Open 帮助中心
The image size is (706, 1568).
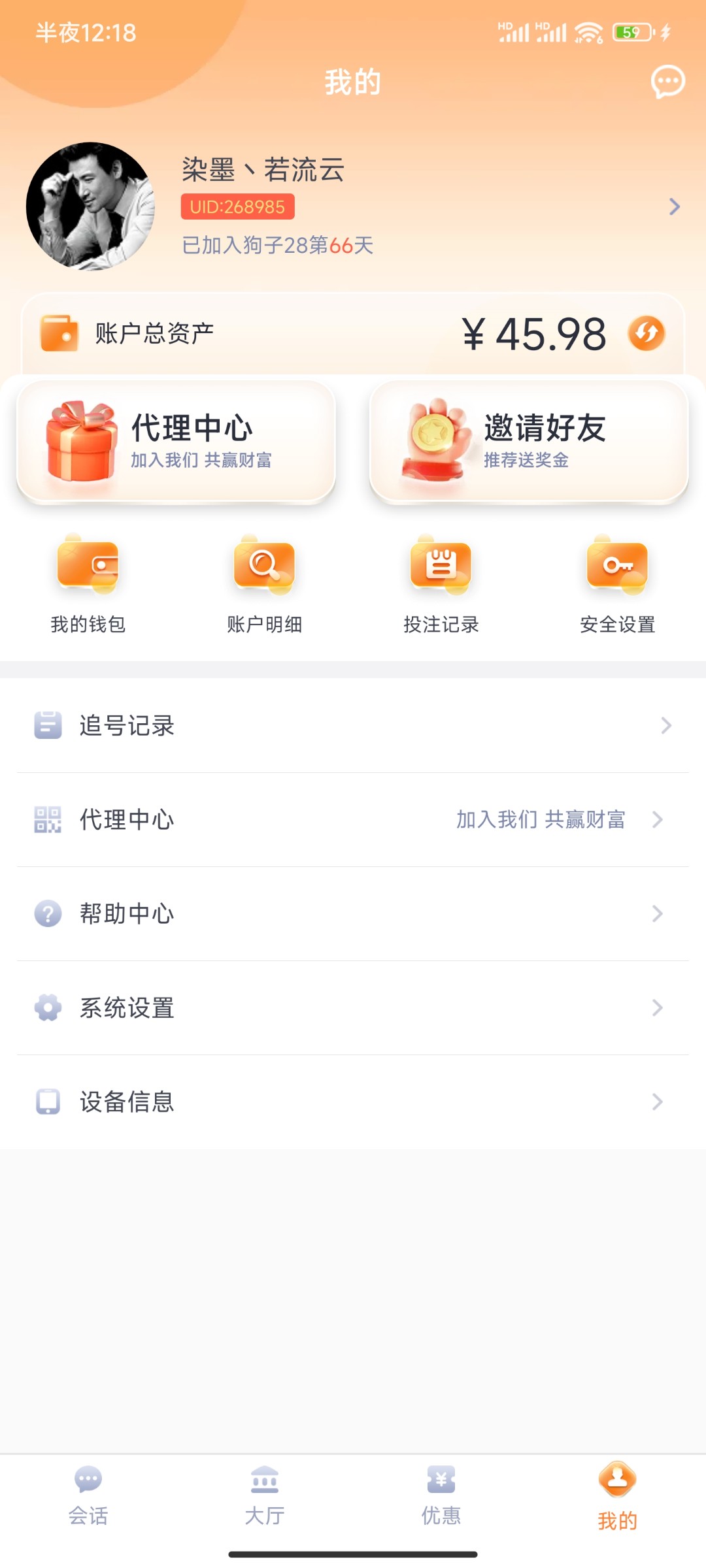(x=353, y=913)
